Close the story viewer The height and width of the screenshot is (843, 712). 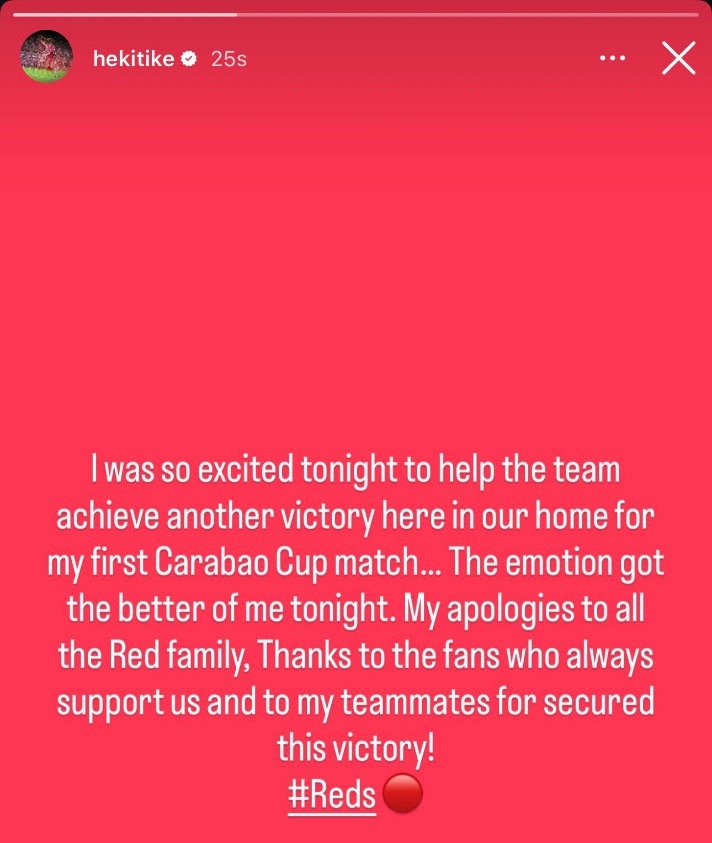pos(678,59)
